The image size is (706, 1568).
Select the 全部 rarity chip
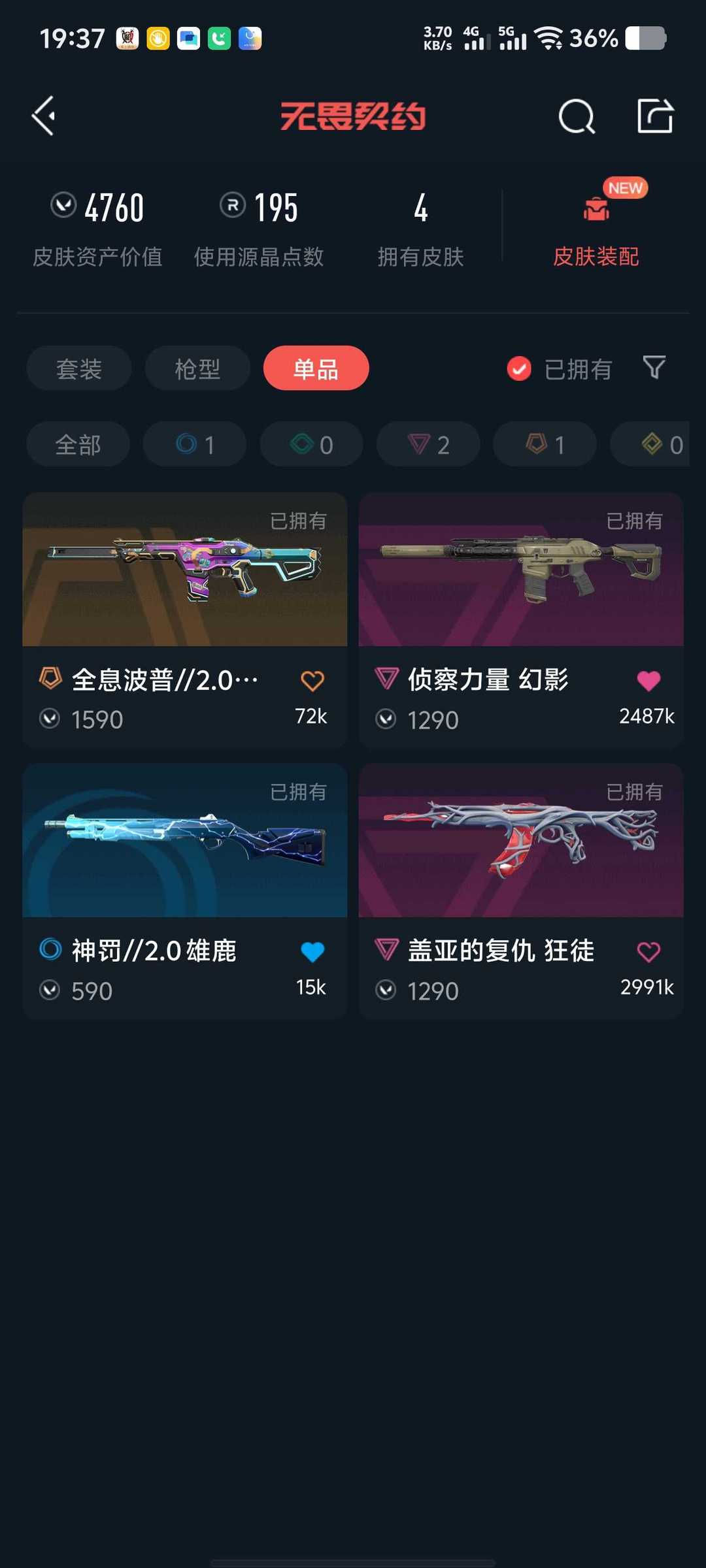[x=78, y=444]
